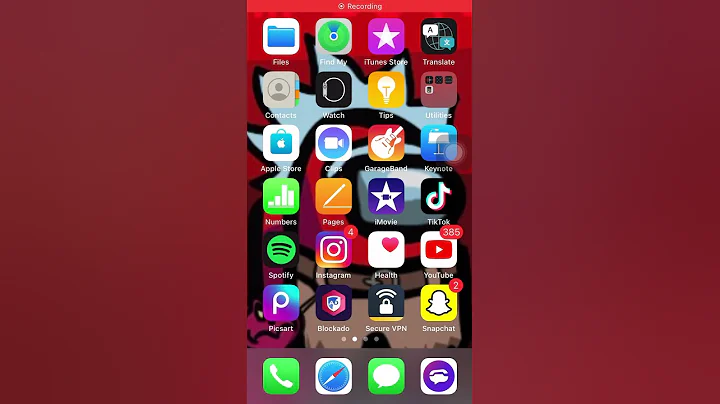Viewport: 720px width, 404px height.
Task: Launch Spotify
Action: coord(281,249)
